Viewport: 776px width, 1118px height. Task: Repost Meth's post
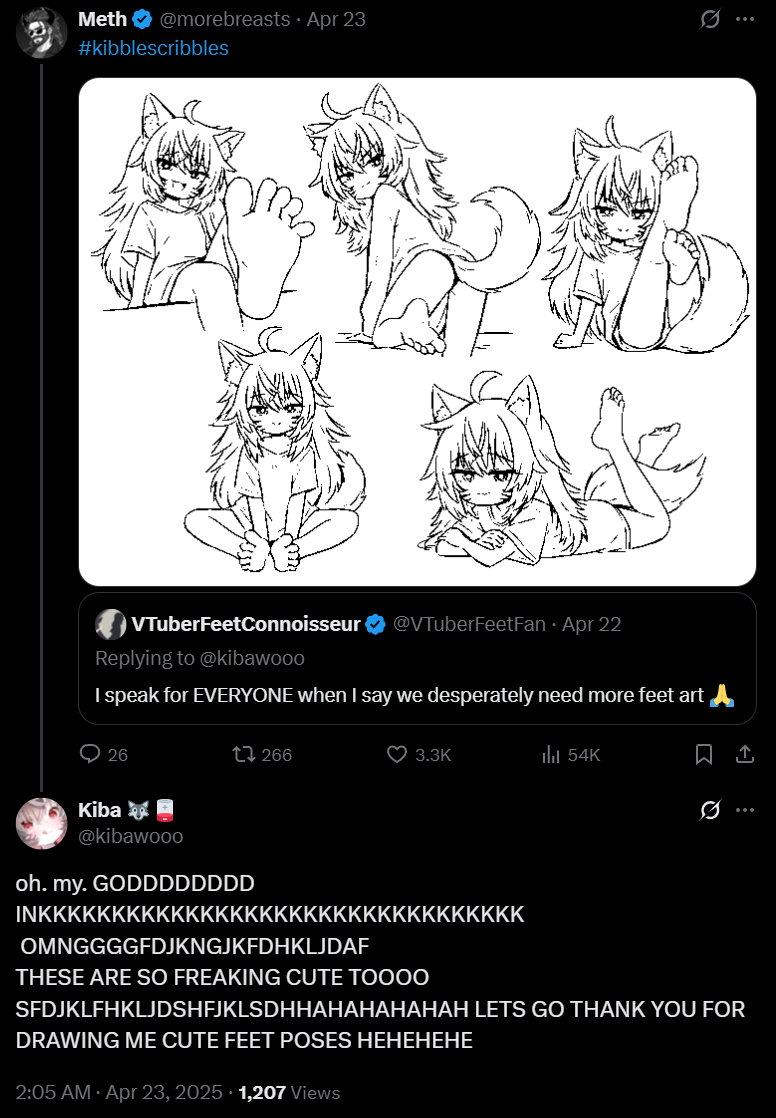click(x=239, y=754)
